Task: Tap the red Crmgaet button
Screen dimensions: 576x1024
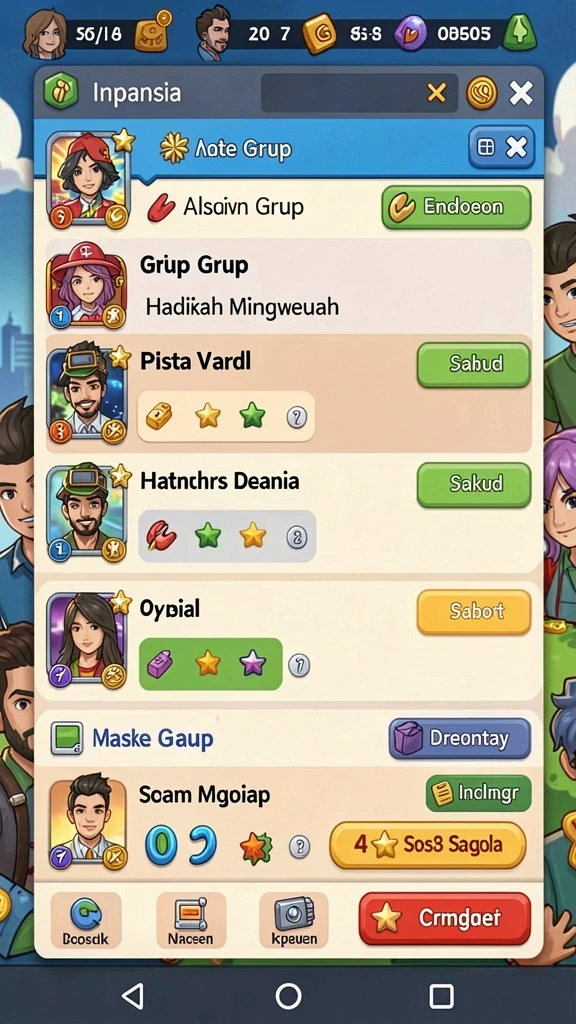Action: [x=445, y=919]
